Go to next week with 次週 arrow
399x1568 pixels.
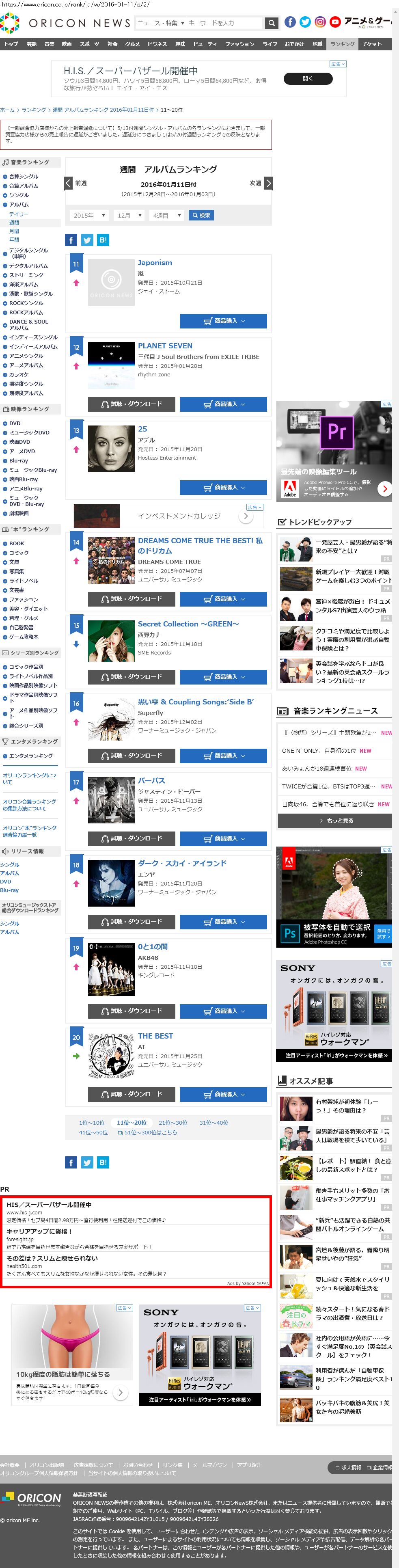click(268, 183)
